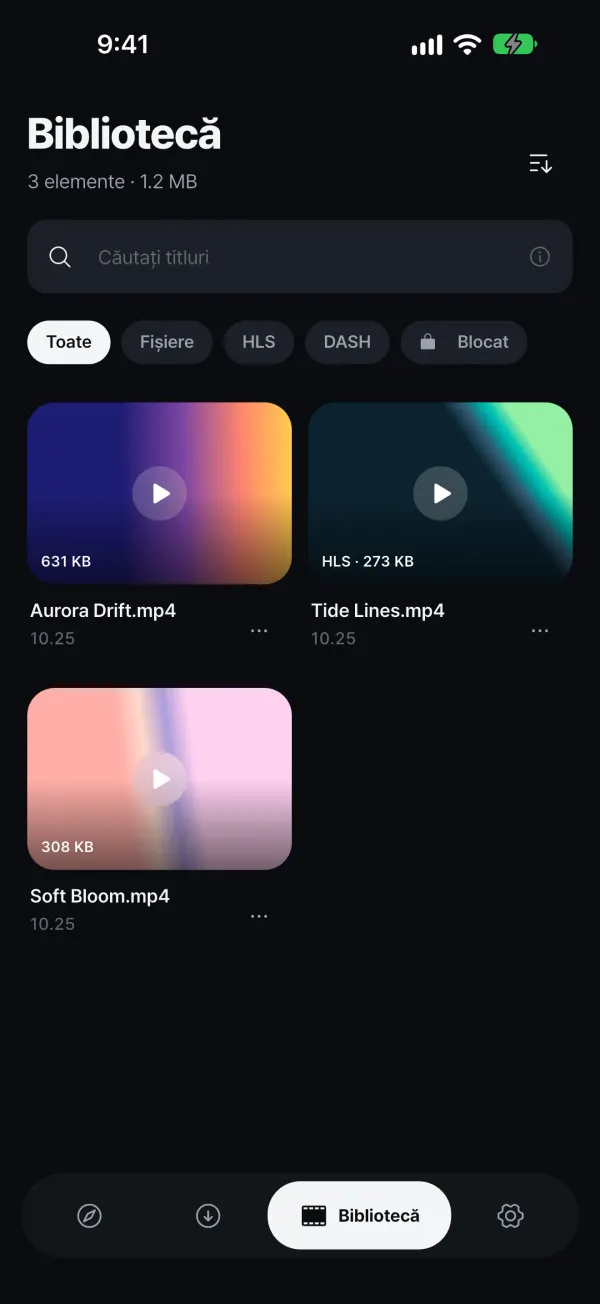
Task: Play the Tide Lines.mp4 video
Action: point(441,493)
